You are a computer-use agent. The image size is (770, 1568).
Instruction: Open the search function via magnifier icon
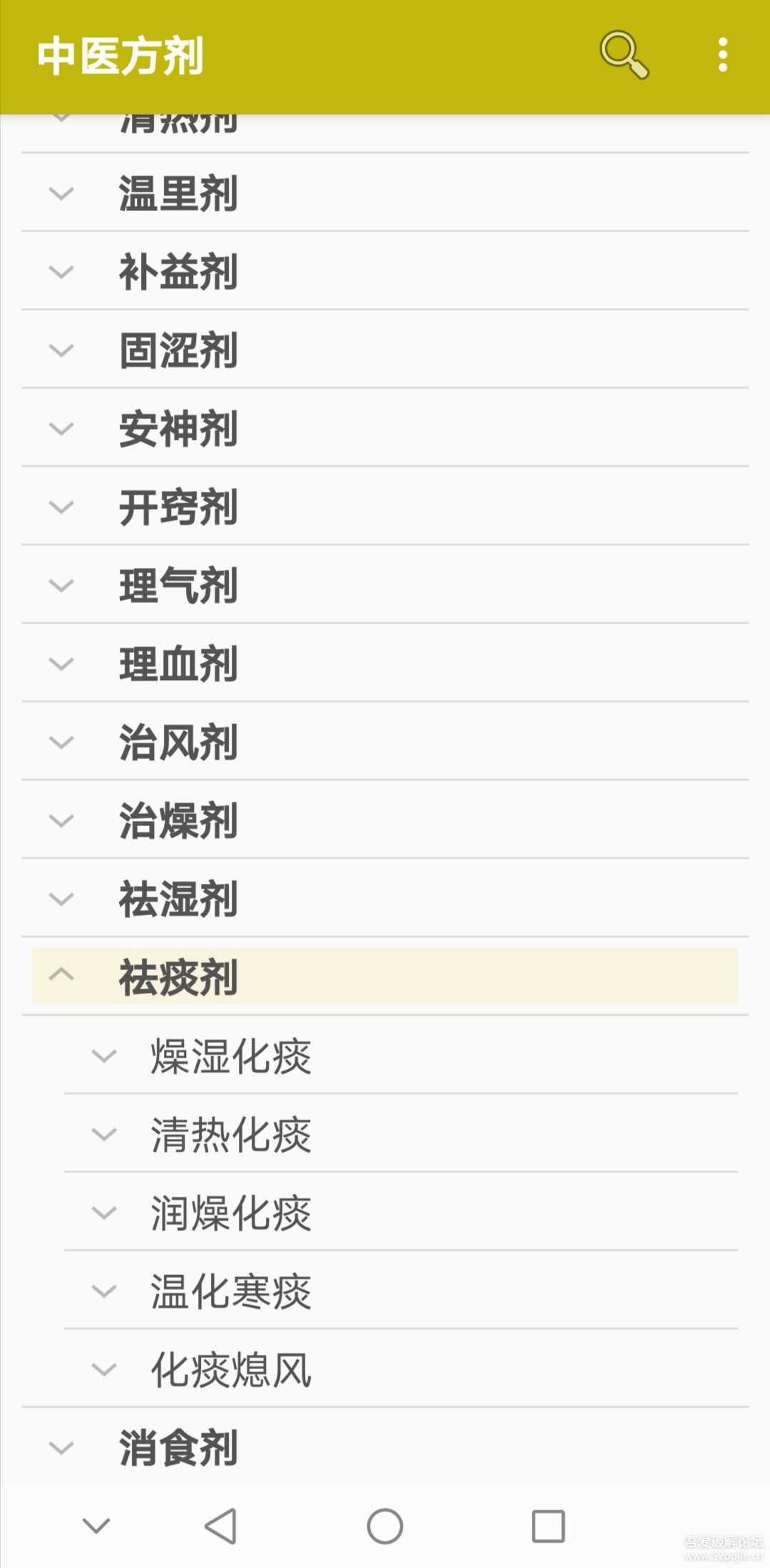624,56
